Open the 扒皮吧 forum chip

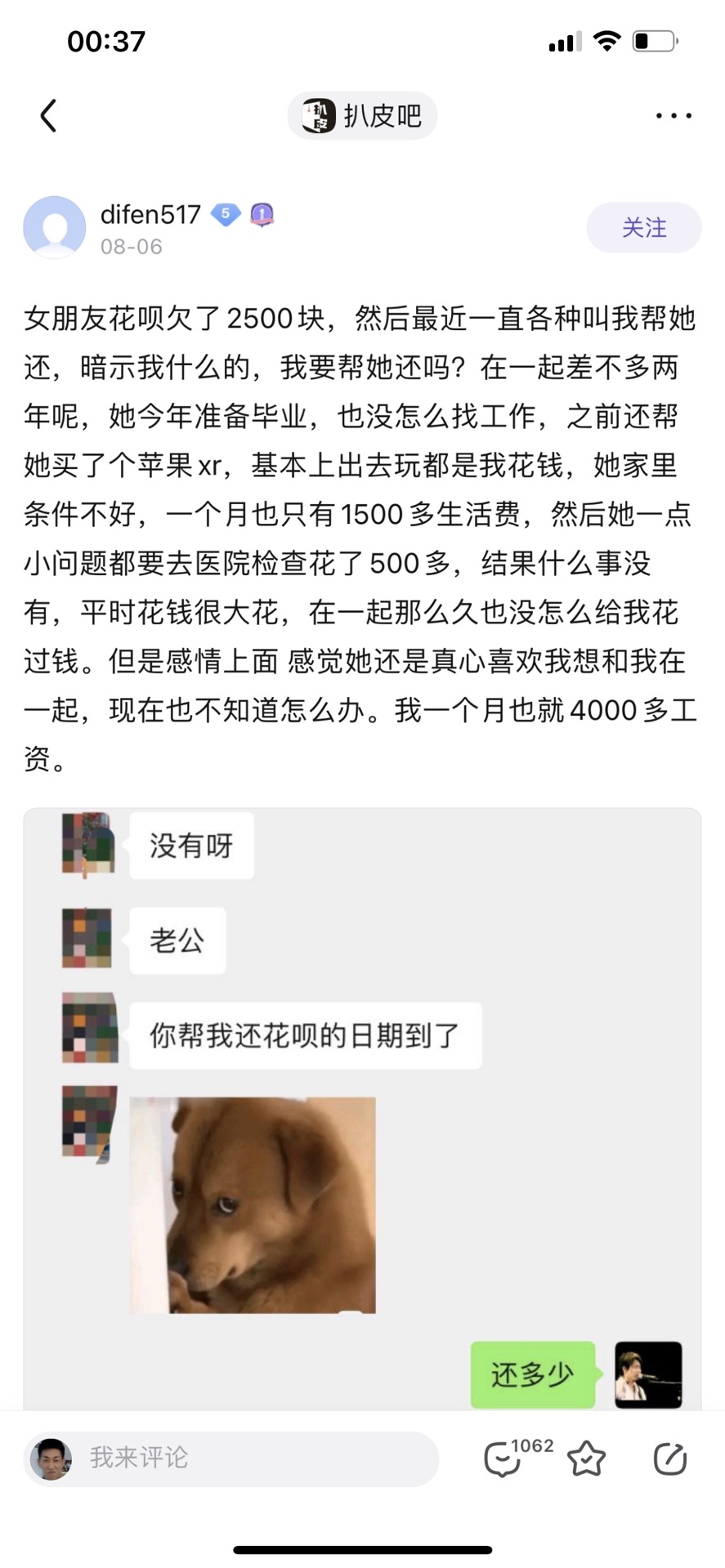(x=362, y=116)
